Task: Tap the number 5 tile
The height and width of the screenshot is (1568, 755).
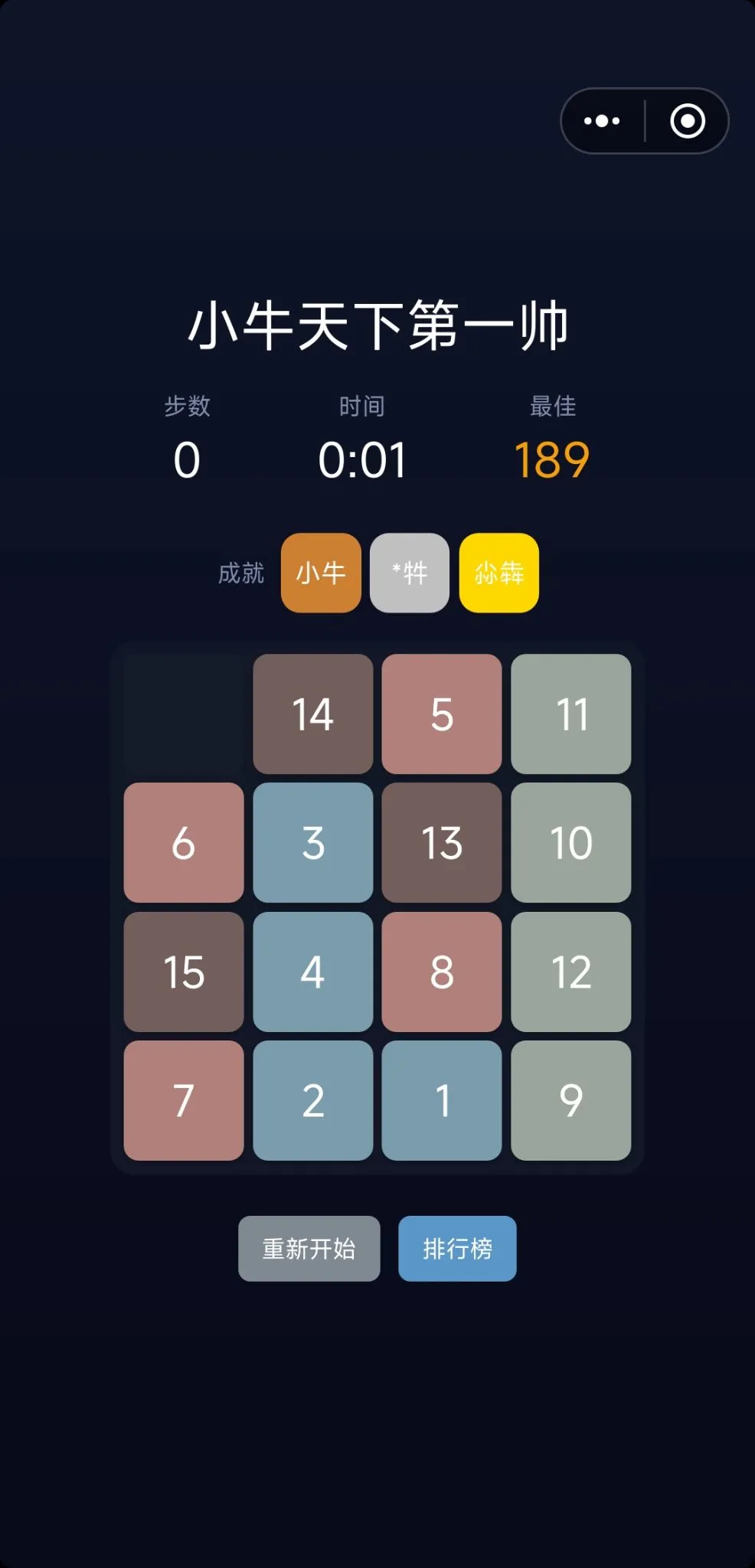Action: pos(442,714)
